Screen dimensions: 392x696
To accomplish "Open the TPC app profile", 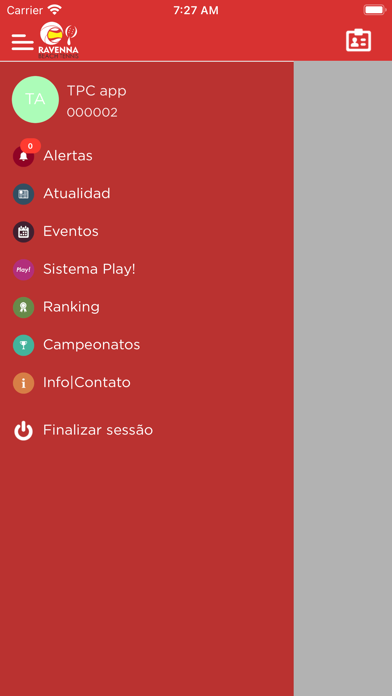I will [x=147, y=99].
